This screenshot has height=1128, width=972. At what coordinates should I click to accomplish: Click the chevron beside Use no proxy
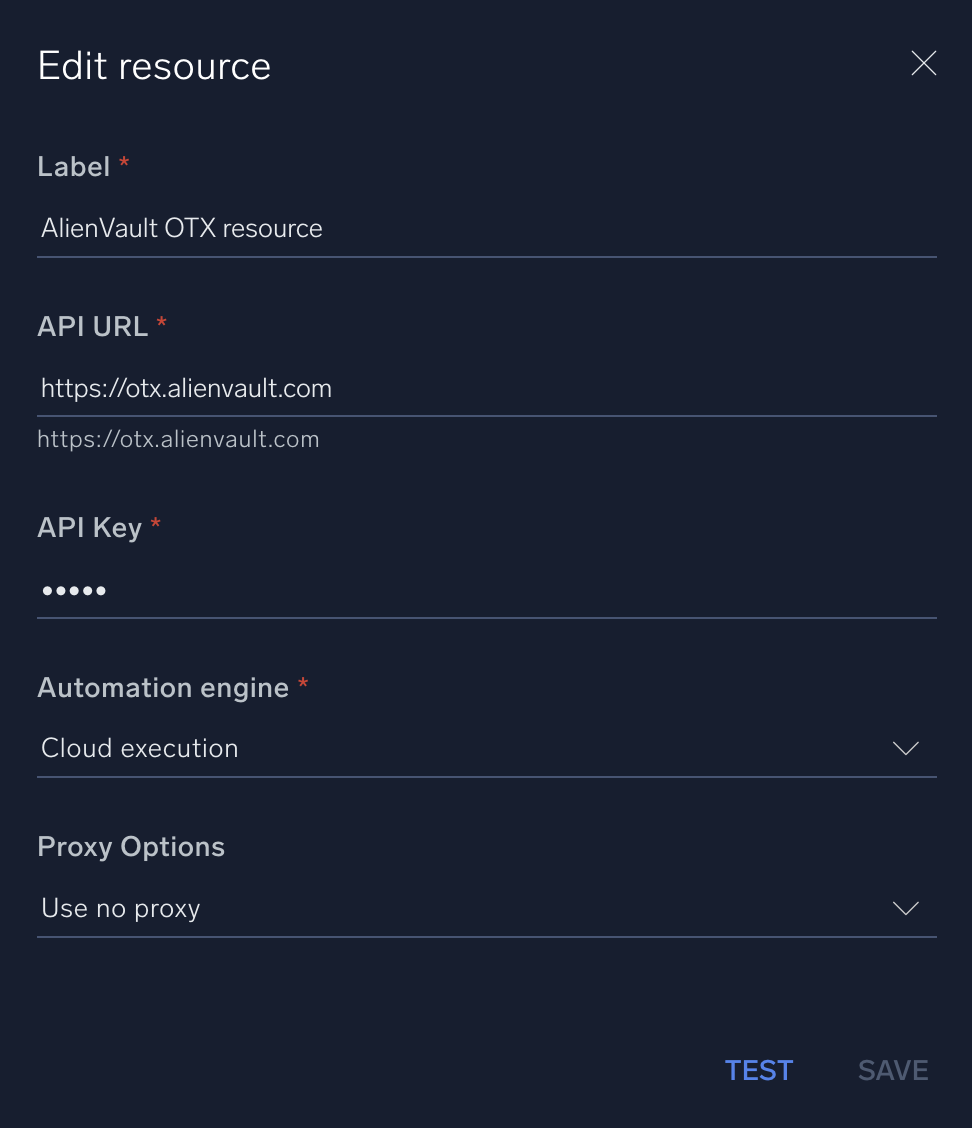pos(905,908)
